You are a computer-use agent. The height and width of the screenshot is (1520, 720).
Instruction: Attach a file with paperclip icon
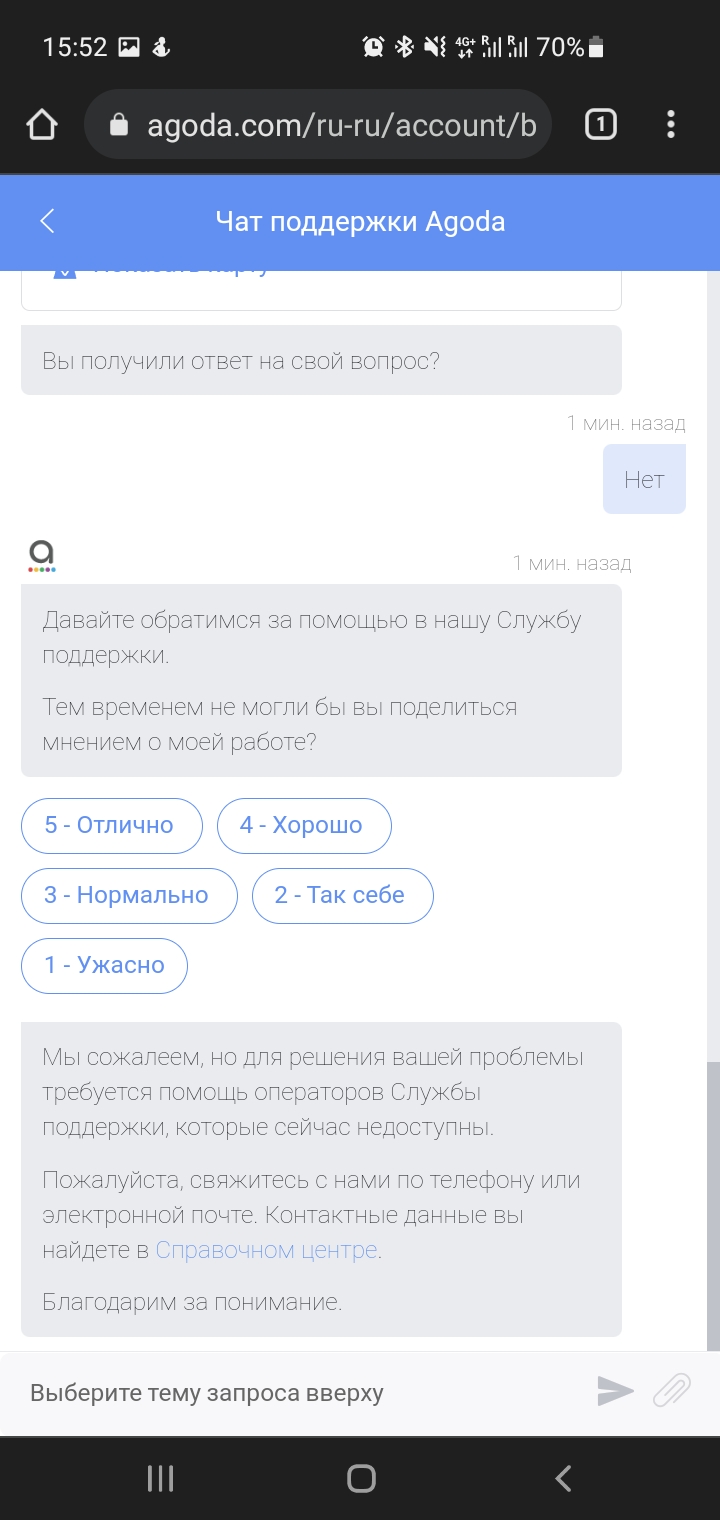click(x=672, y=1391)
